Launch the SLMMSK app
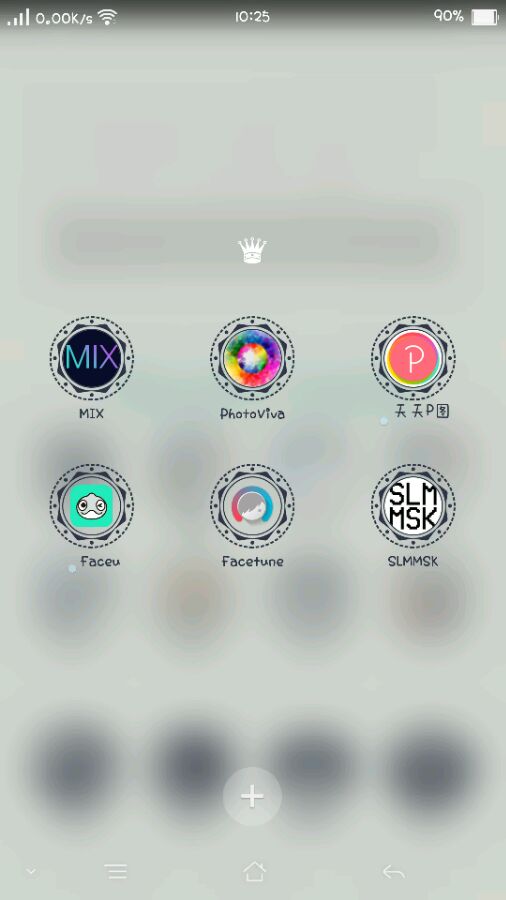506x900 pixels. [x=413, y=506]
